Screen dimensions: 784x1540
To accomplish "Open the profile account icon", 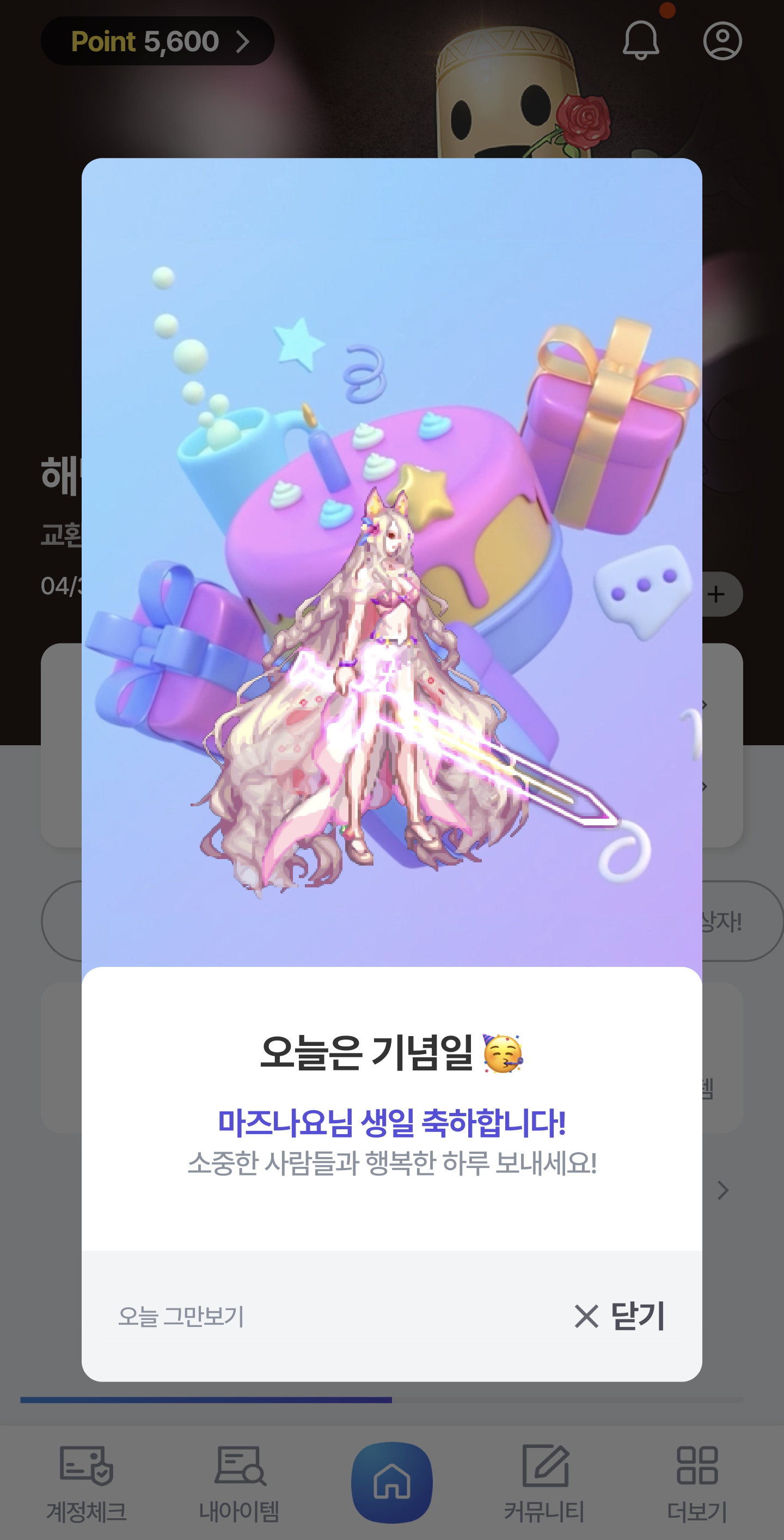I will [722, 41].
